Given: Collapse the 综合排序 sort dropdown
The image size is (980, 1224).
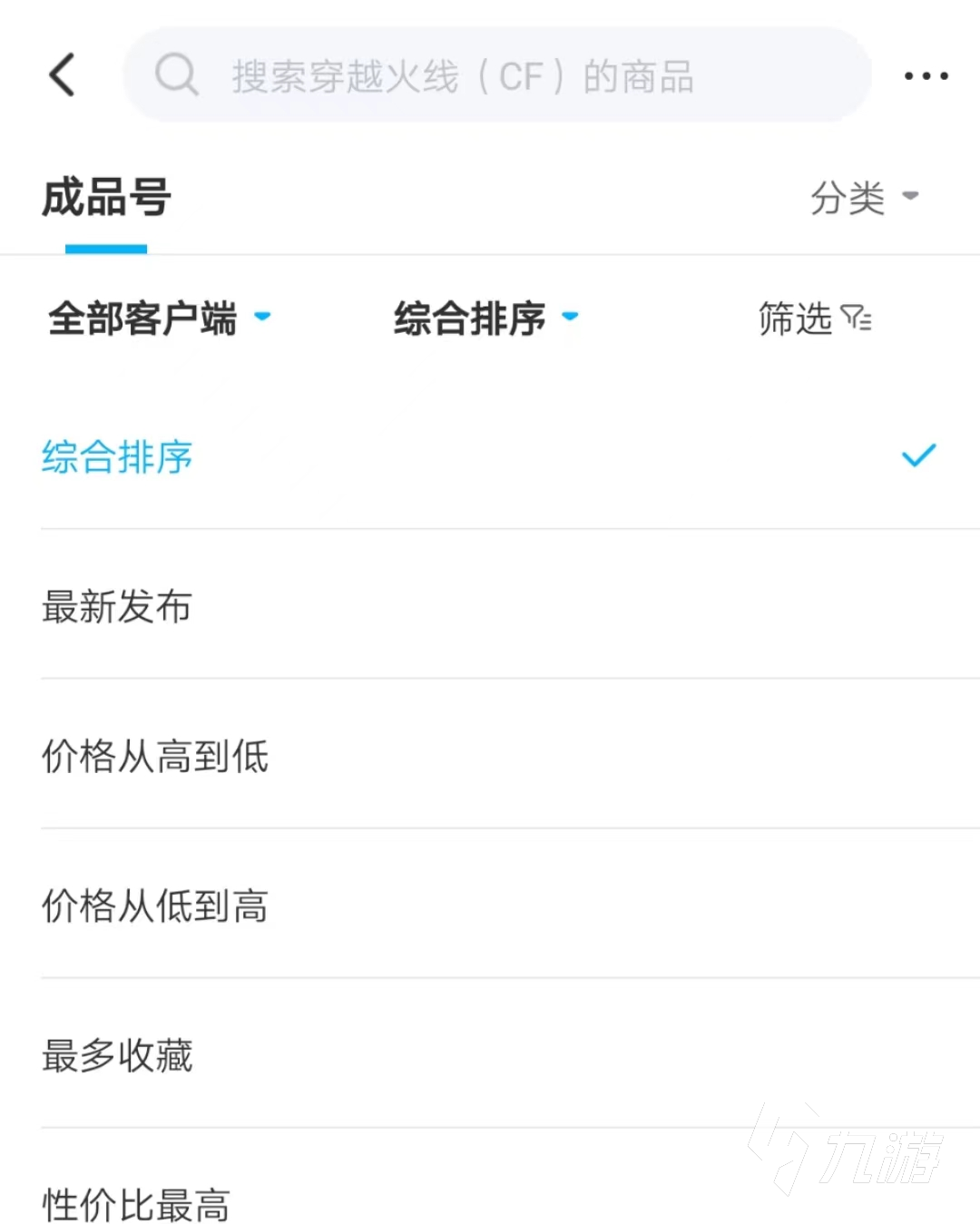Looking at the screenshot, I should [x=486, y=318].
